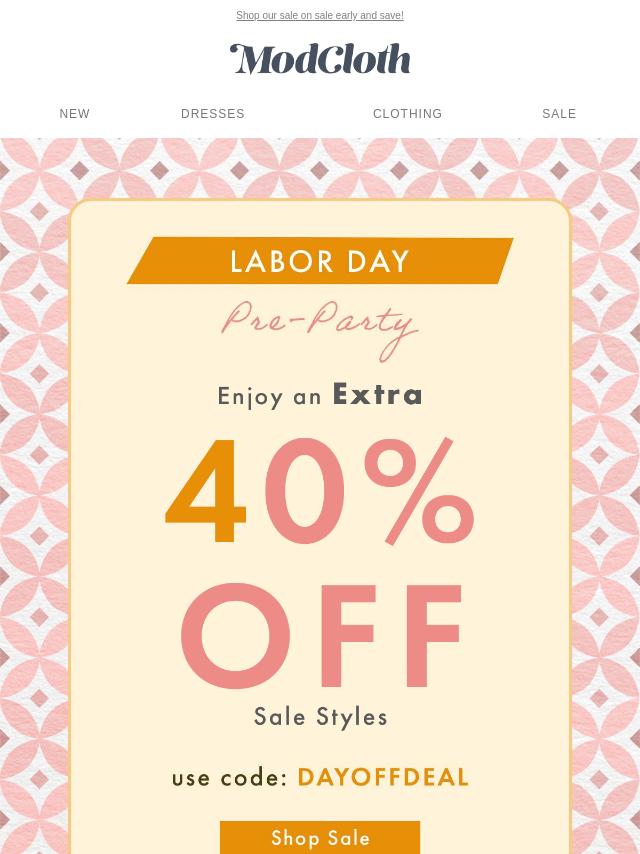Open the 'Shop our sale on sale early' link
Screen dimensions: 640x854
[319, 16]
